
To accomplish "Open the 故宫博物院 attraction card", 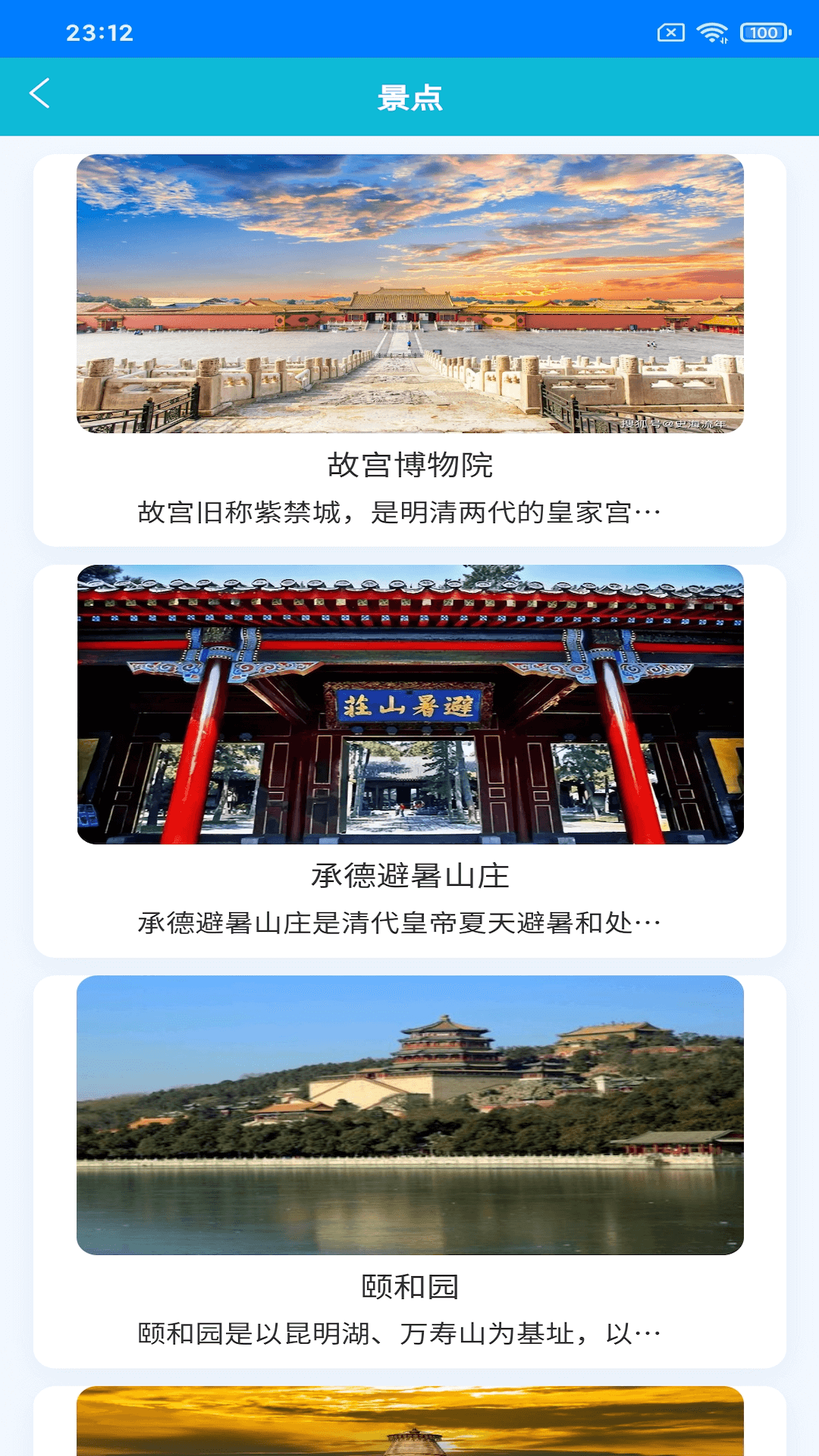I will 409,350.
